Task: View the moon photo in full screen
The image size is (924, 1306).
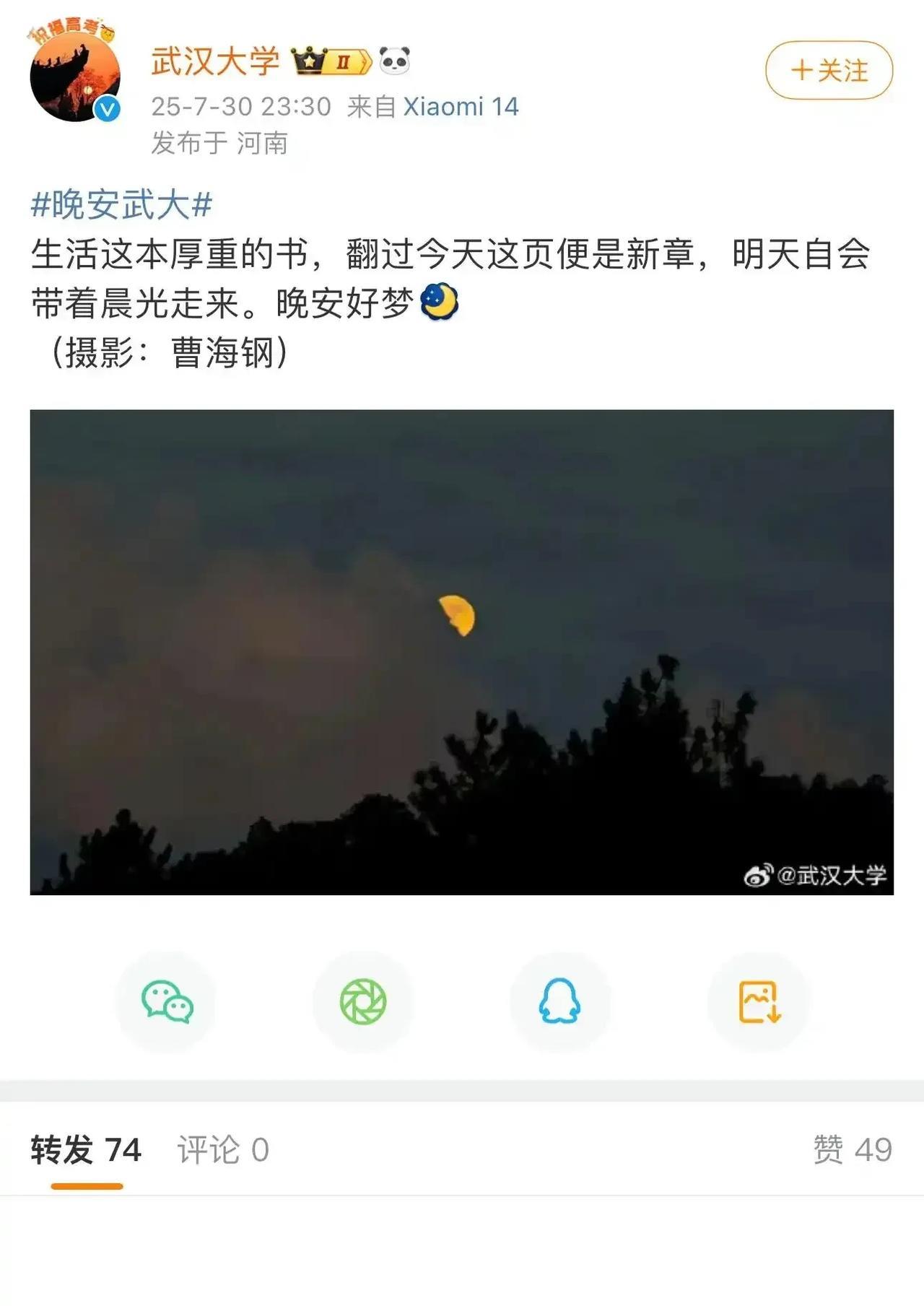Action: tap(461, 651)
